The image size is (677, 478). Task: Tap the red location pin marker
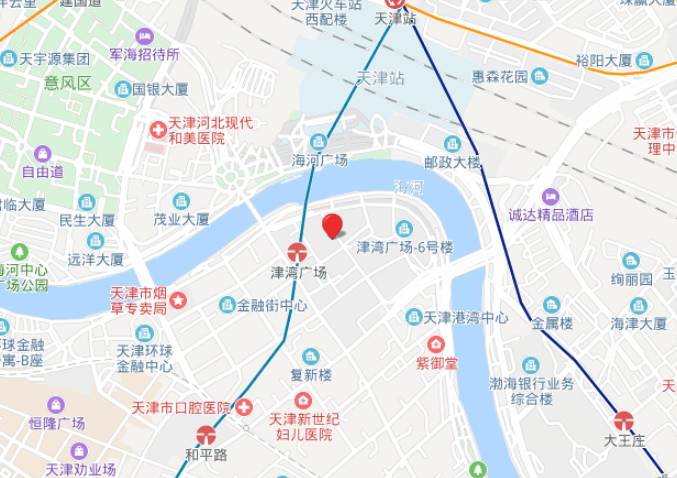tap(333, 226)
